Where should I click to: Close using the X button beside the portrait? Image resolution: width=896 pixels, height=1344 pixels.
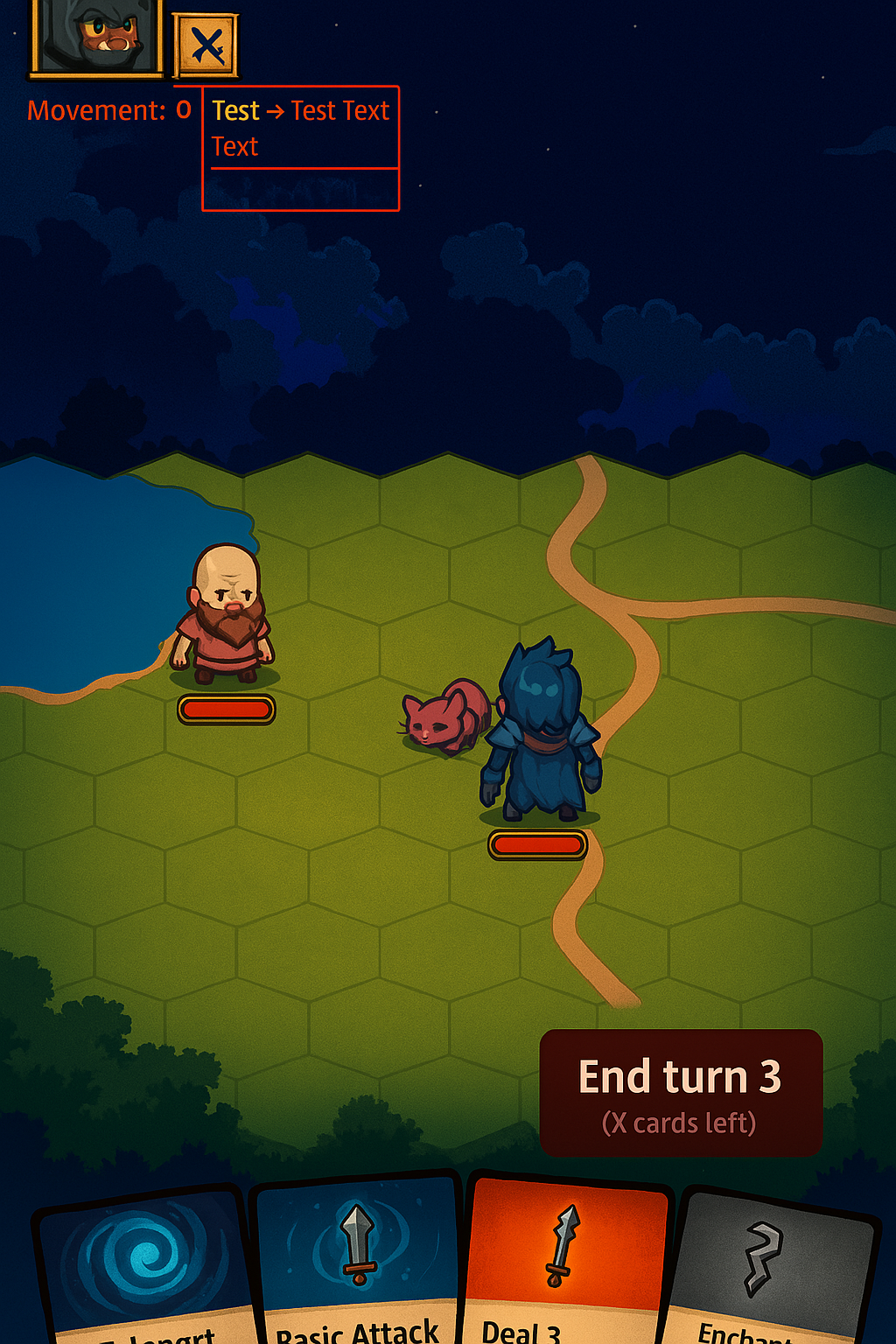click(x=206, y=45)
